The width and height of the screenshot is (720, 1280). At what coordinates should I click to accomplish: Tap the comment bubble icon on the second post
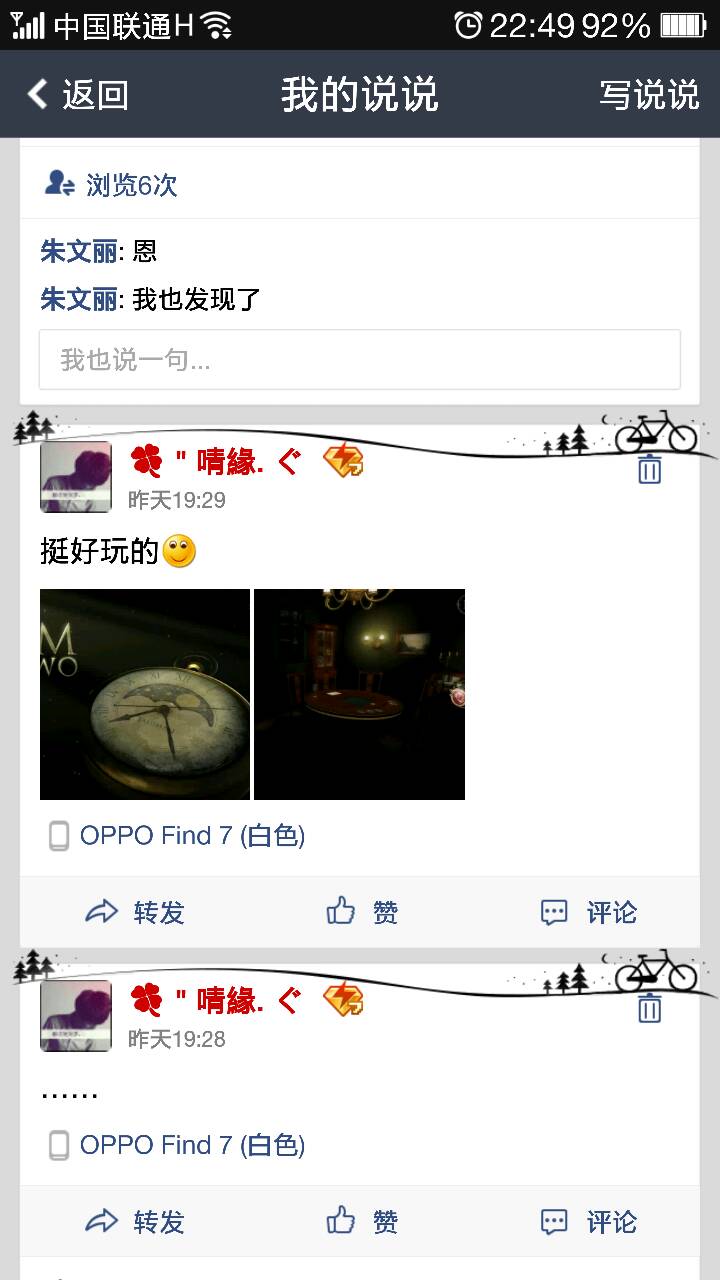(553, 1221)
